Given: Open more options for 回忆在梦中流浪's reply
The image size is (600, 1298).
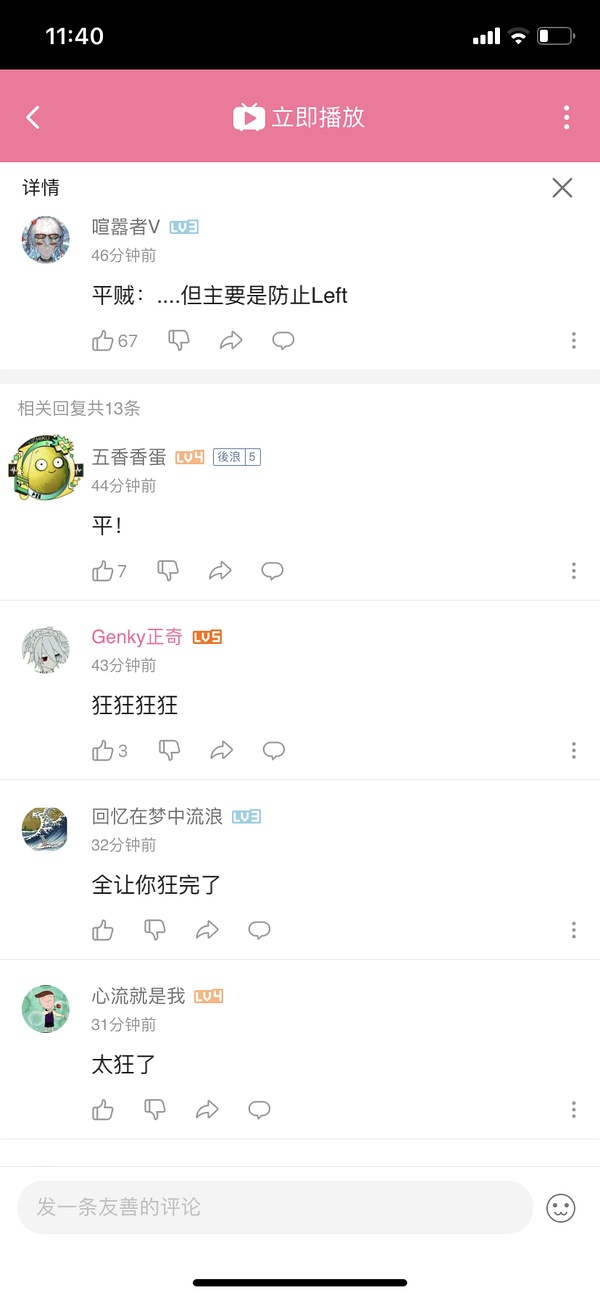Looking at the screenshot, I should click(573, 930).
